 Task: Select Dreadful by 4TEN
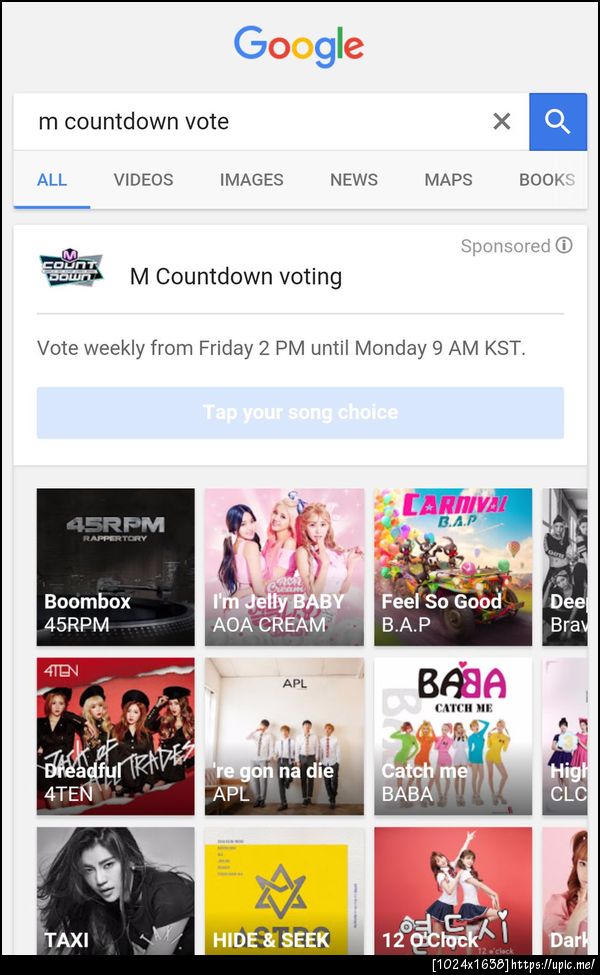(116, 736)
